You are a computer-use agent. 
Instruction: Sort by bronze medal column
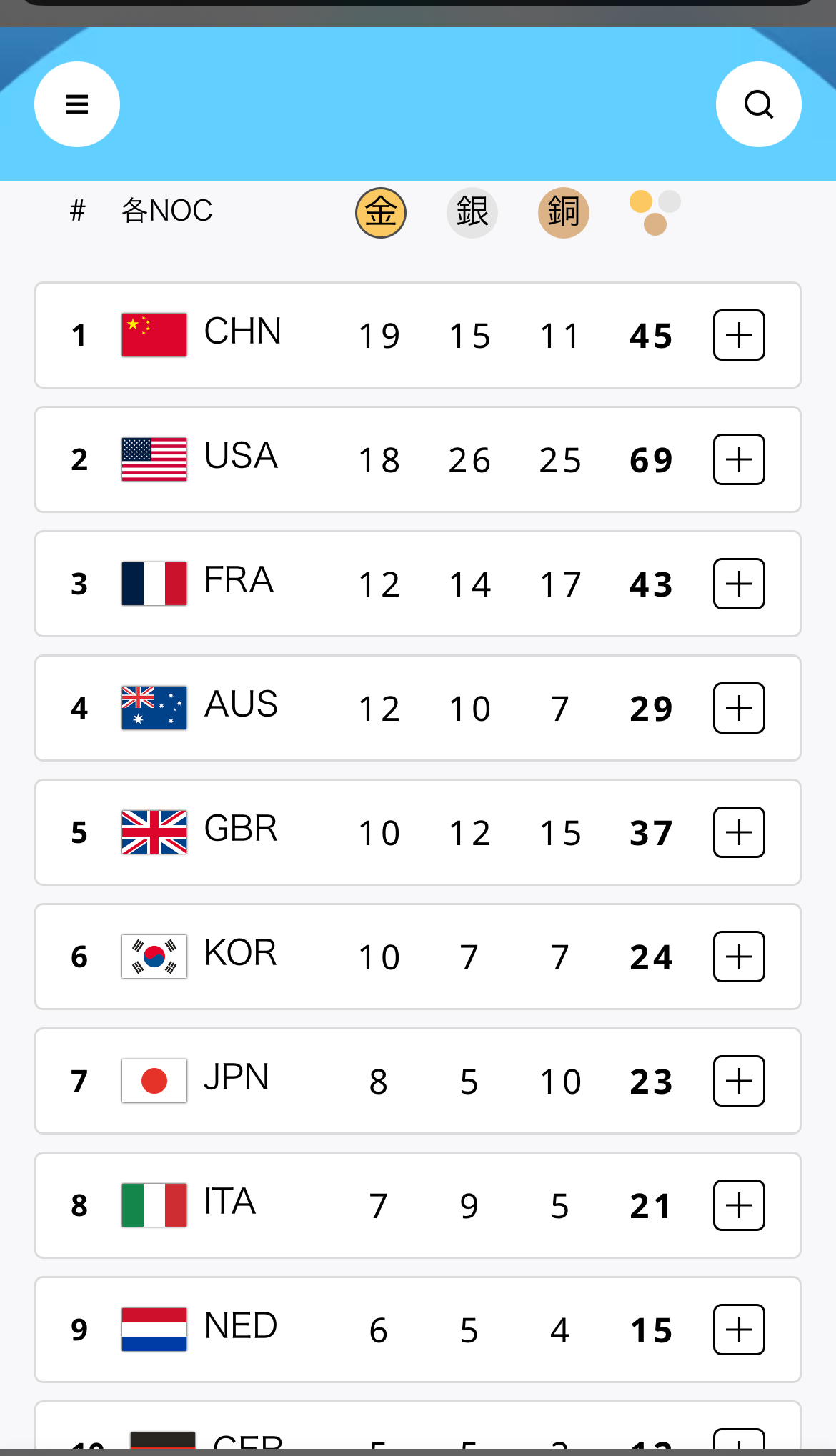pos(564,213)
